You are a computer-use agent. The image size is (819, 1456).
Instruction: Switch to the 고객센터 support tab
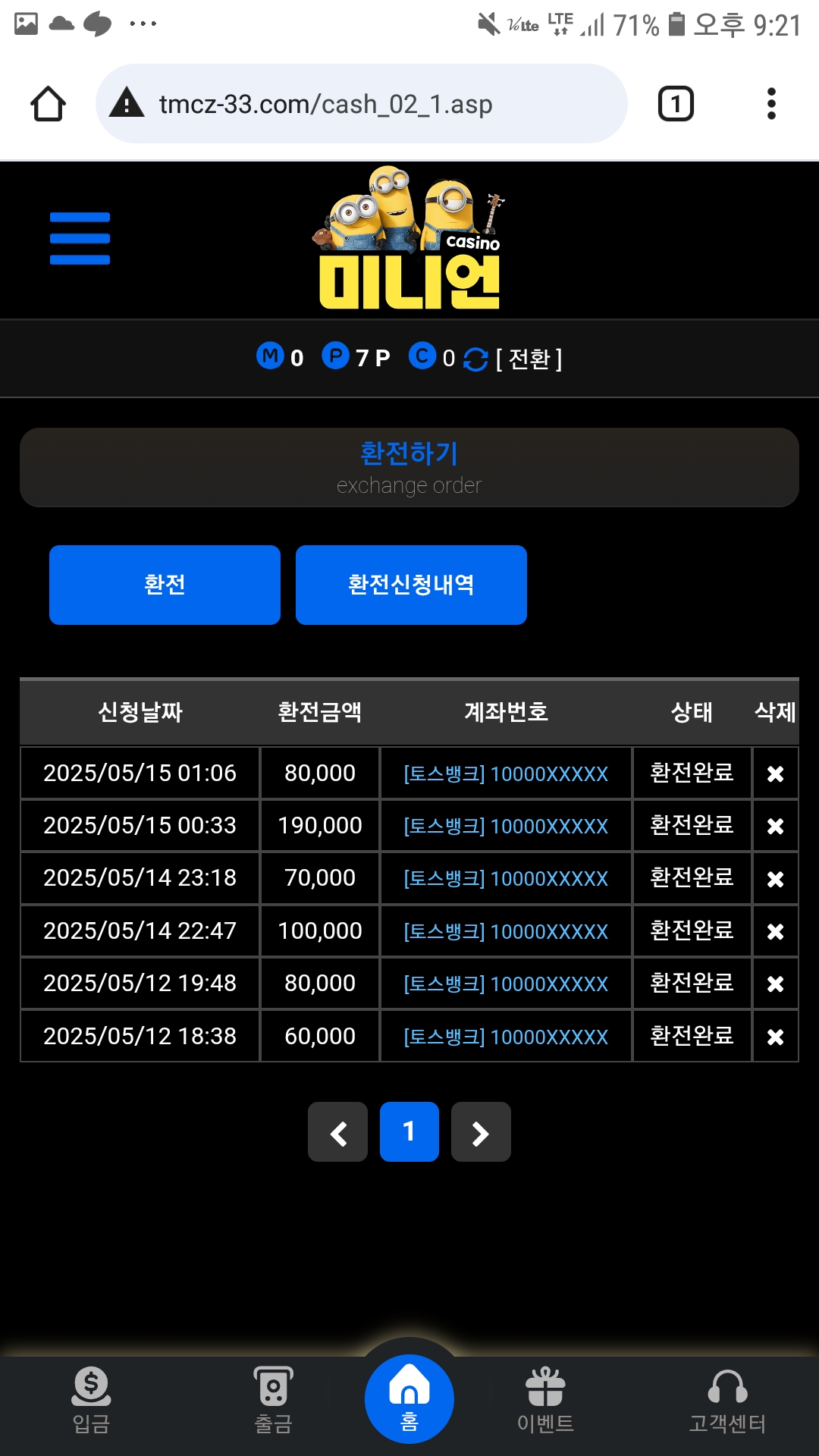click(727, 1401)
